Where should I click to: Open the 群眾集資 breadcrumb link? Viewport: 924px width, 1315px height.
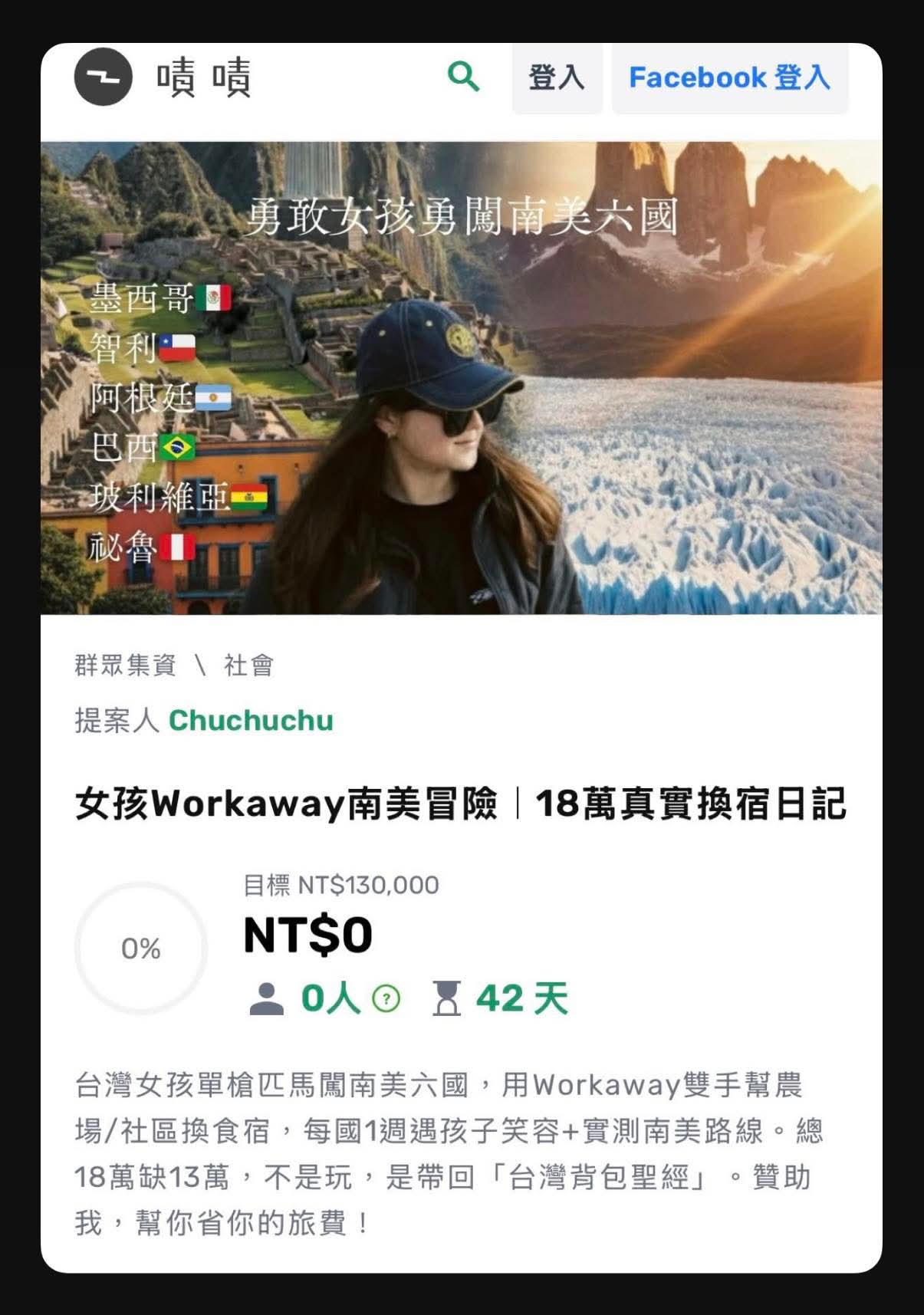click(126, 665)
